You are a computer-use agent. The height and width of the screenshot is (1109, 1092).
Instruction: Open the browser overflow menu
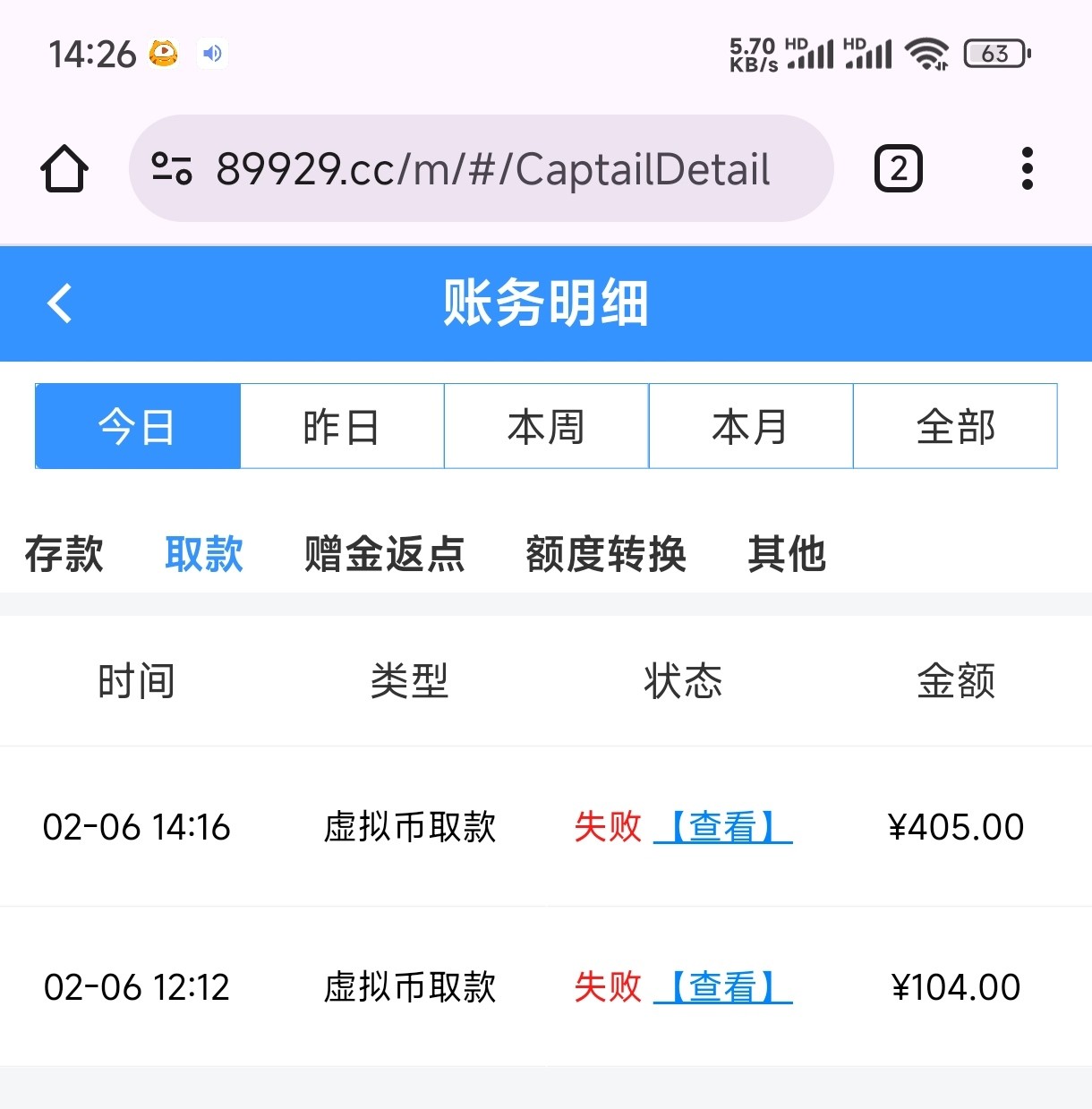(x=1027, y=168)
